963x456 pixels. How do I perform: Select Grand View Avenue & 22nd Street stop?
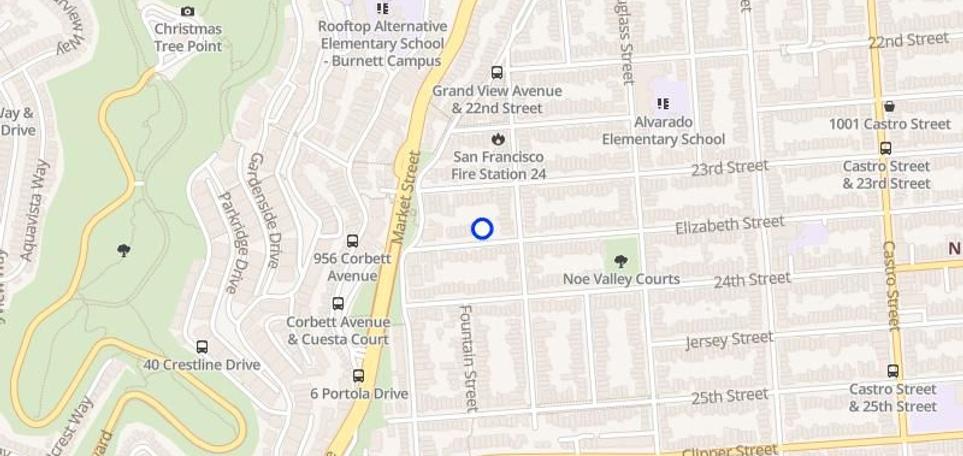click(497, 73)
